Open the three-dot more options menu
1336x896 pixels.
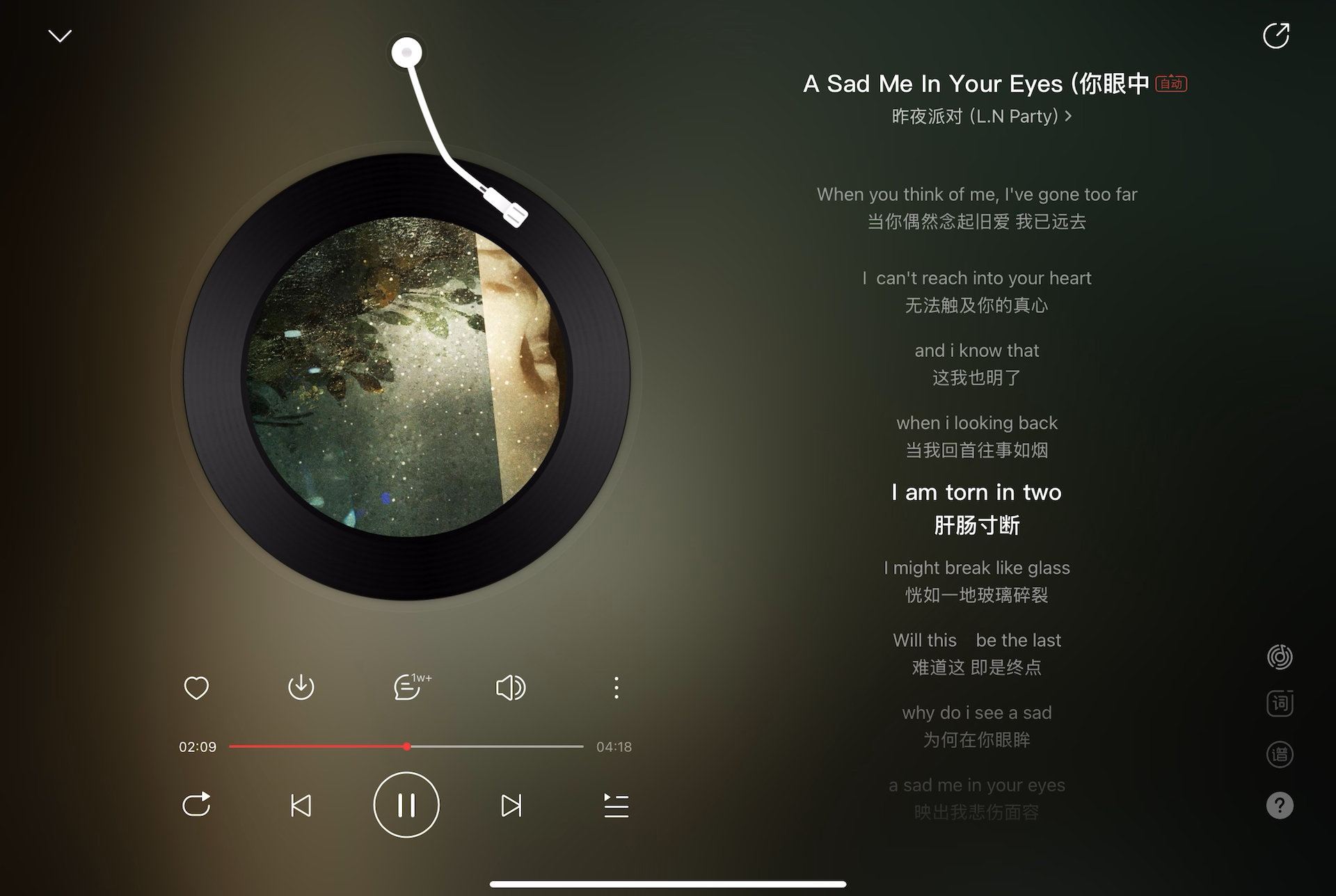pos(616,687)
